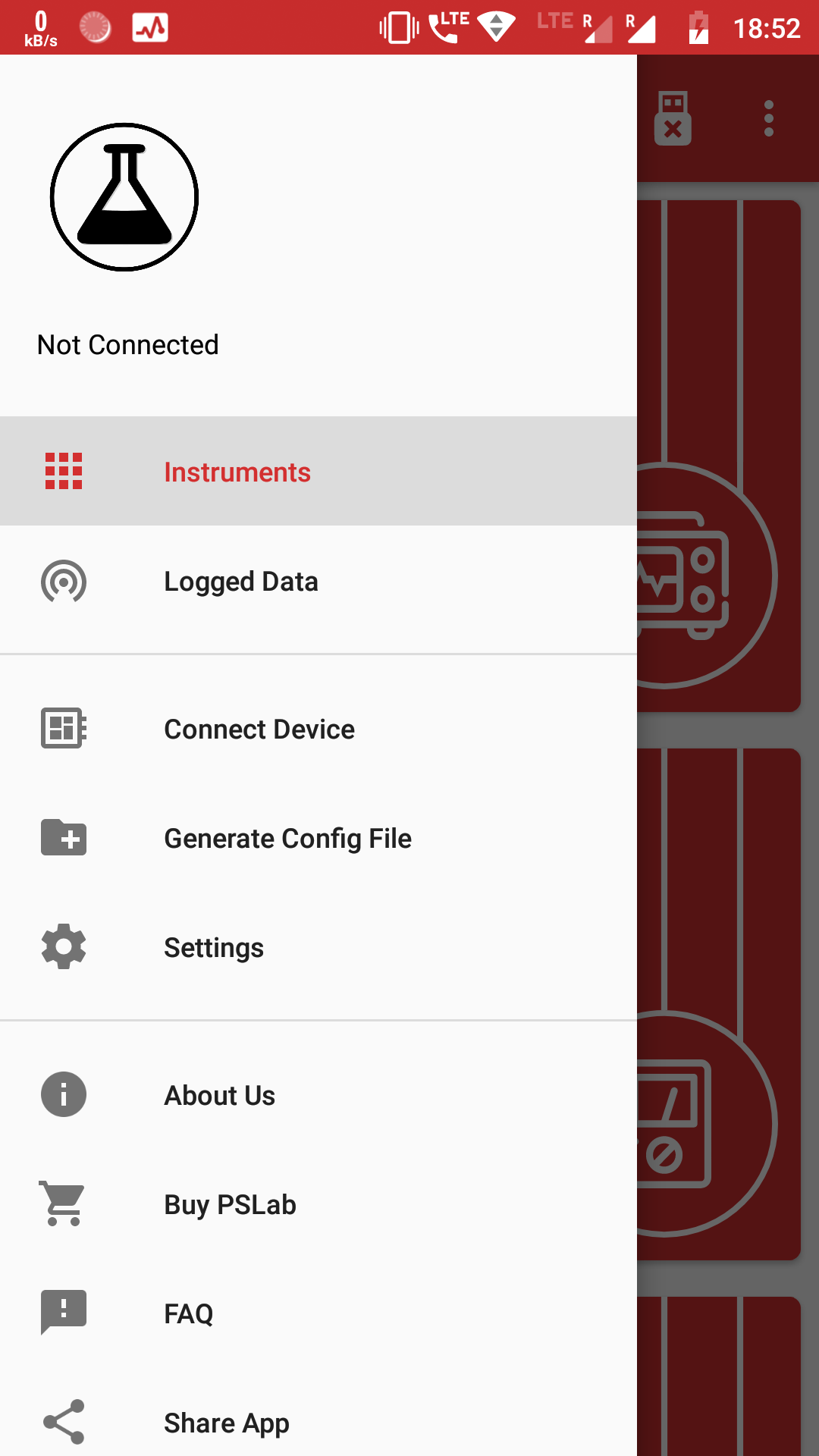This screenshot has width=819, height=1456.
Task: Click the clock showing 18:52
Action: click(769, 27)
